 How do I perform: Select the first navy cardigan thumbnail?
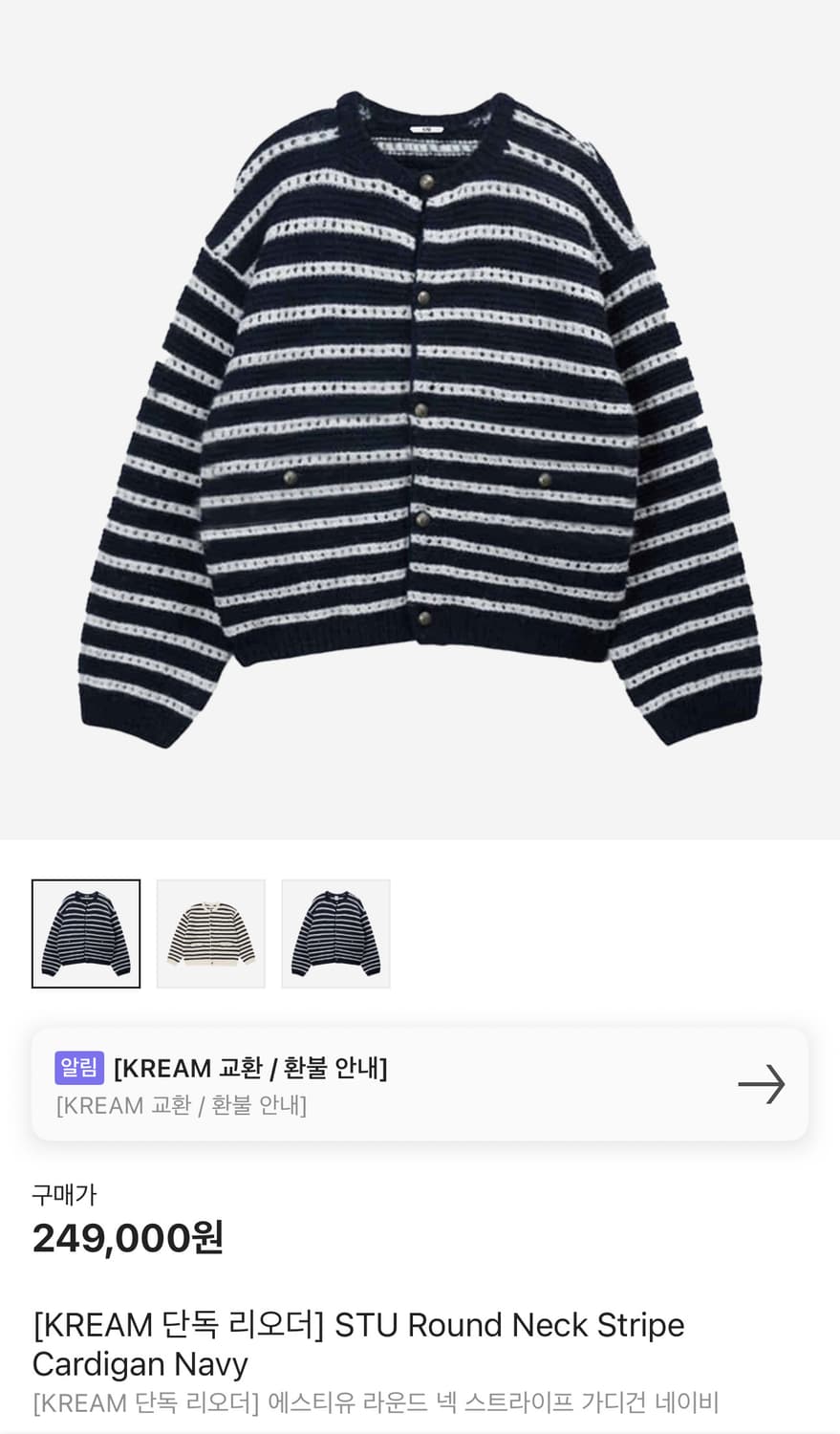coord(85,934)
